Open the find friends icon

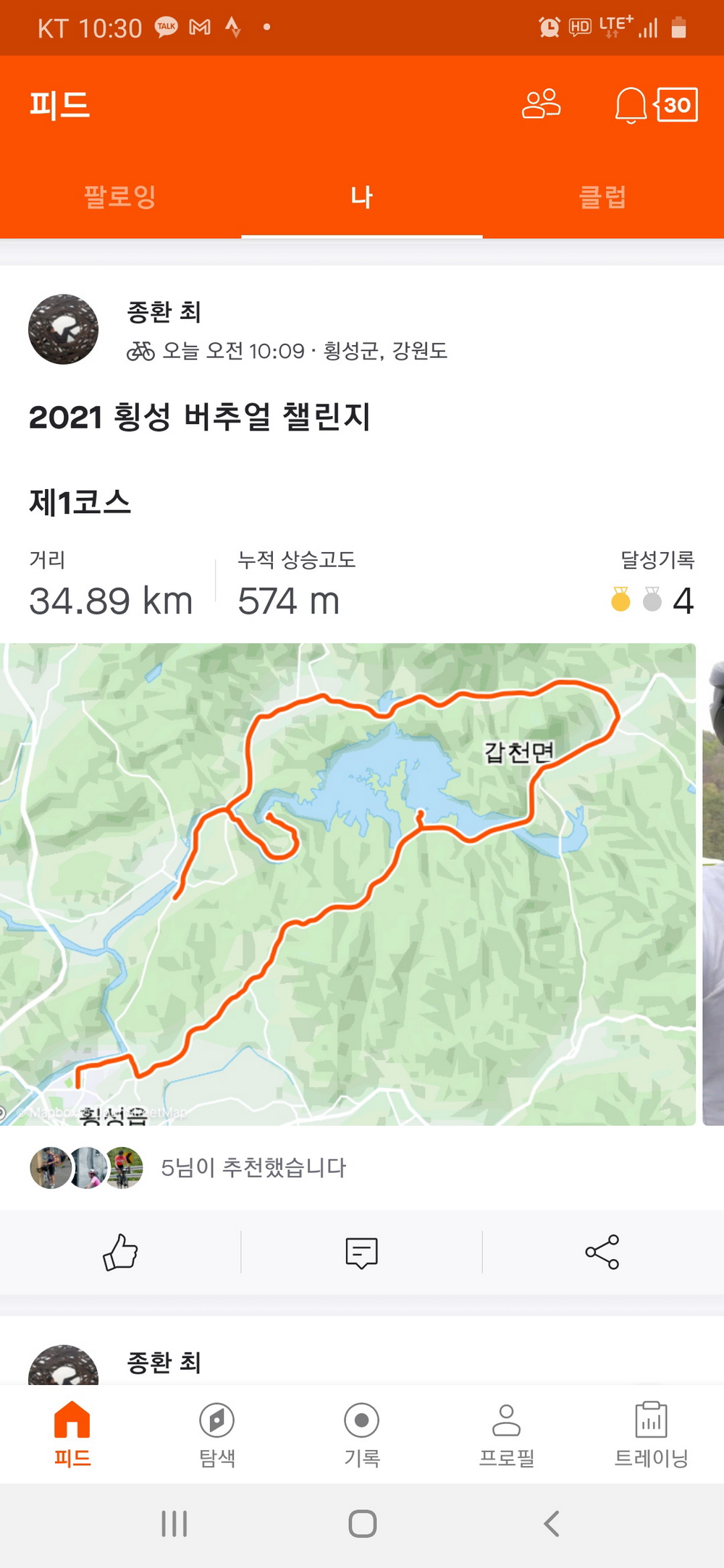click(x=541, y=104)
